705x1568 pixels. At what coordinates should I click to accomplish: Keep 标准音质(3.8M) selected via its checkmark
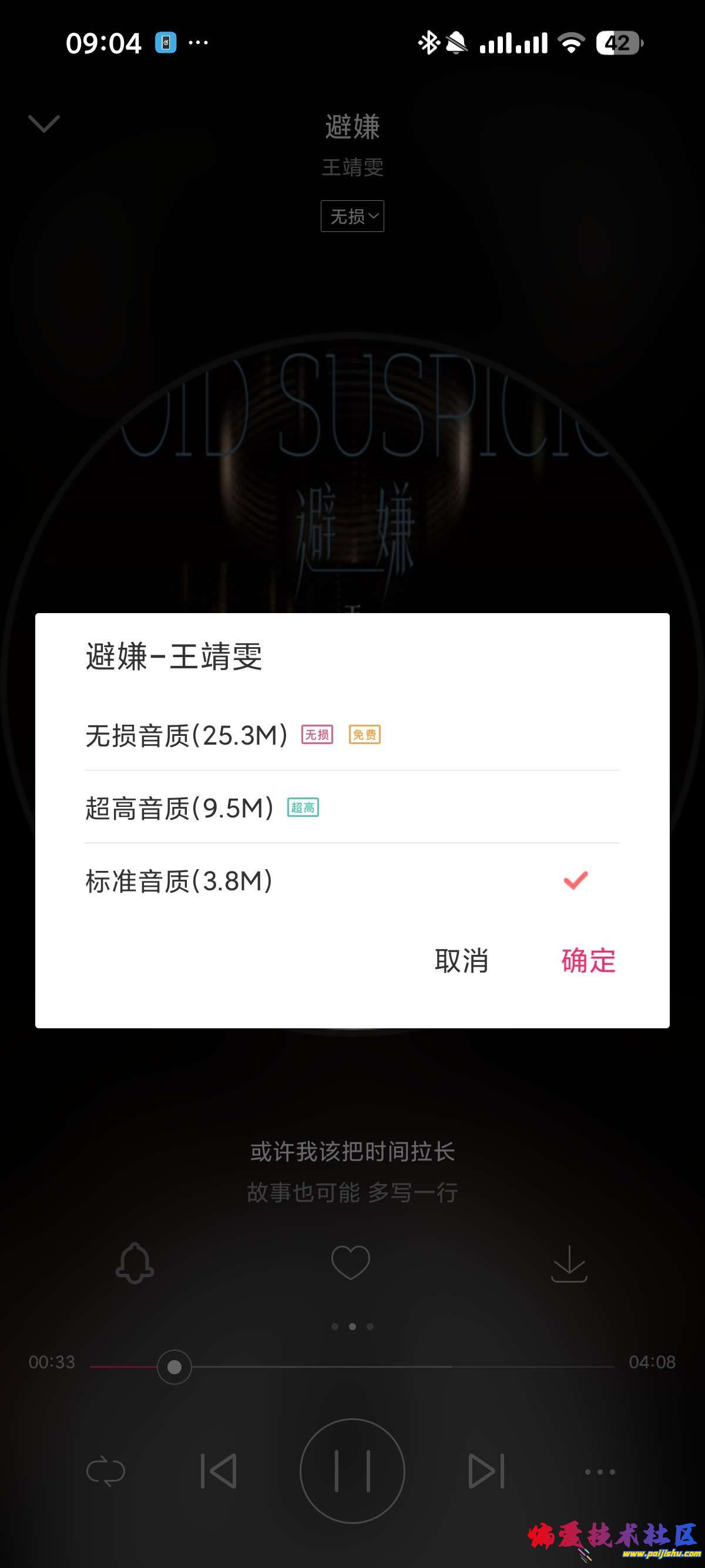pos(575,881)
